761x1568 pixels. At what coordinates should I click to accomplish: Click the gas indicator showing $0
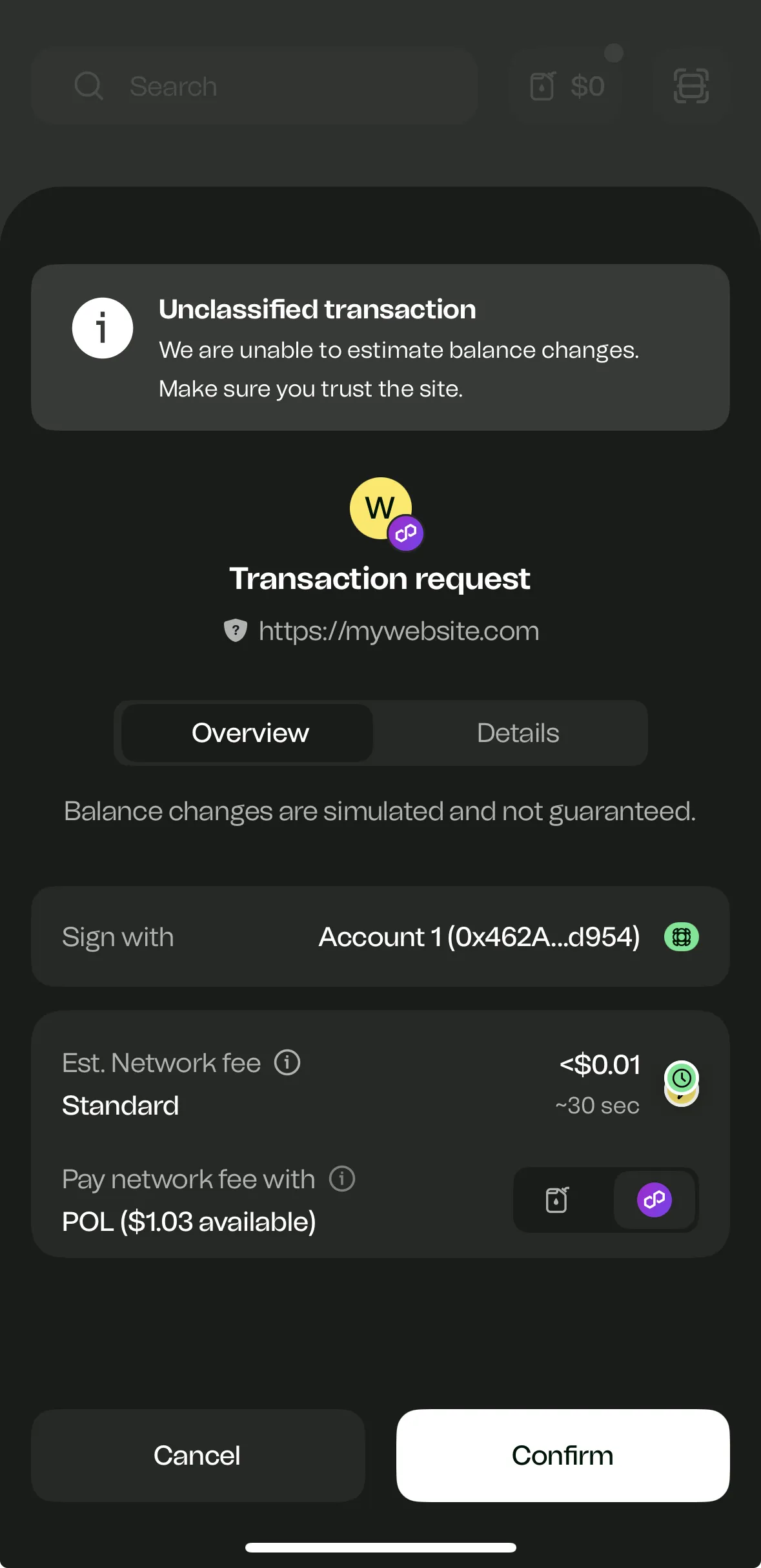[567, 86]
